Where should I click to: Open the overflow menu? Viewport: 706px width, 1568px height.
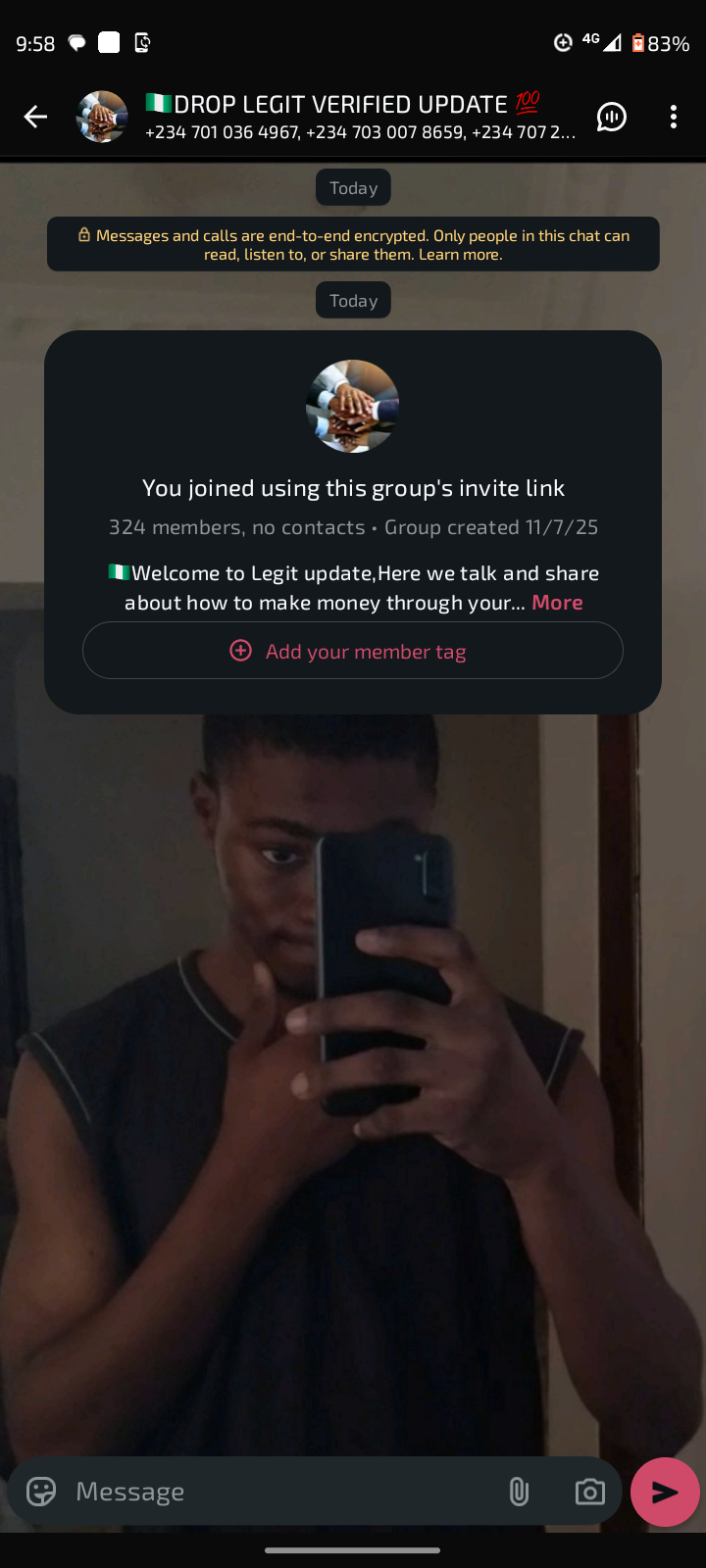pyautogui.click(x=673, y=118)
